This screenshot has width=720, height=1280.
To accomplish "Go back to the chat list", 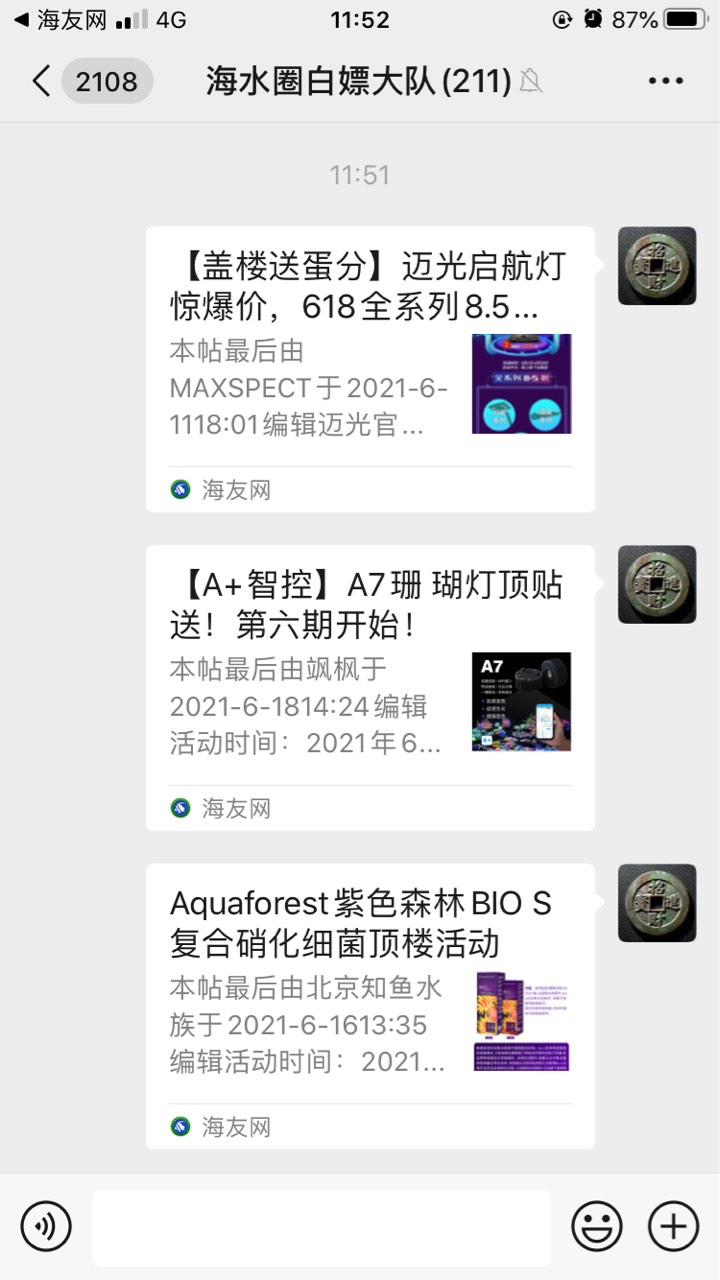I will [42, 81].
